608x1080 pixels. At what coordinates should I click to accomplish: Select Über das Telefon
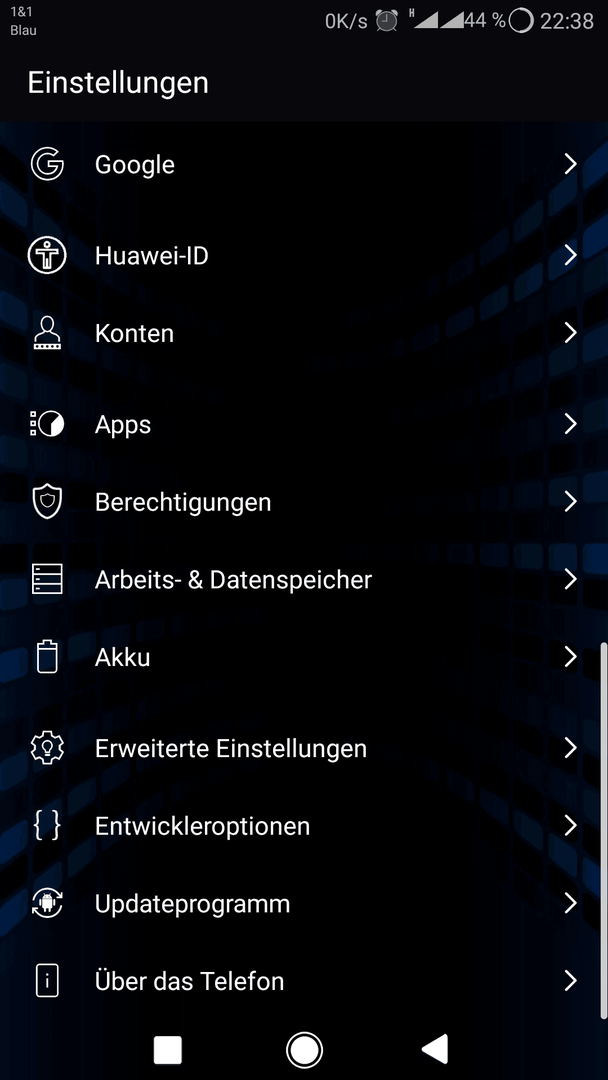[x=304, y=981]
